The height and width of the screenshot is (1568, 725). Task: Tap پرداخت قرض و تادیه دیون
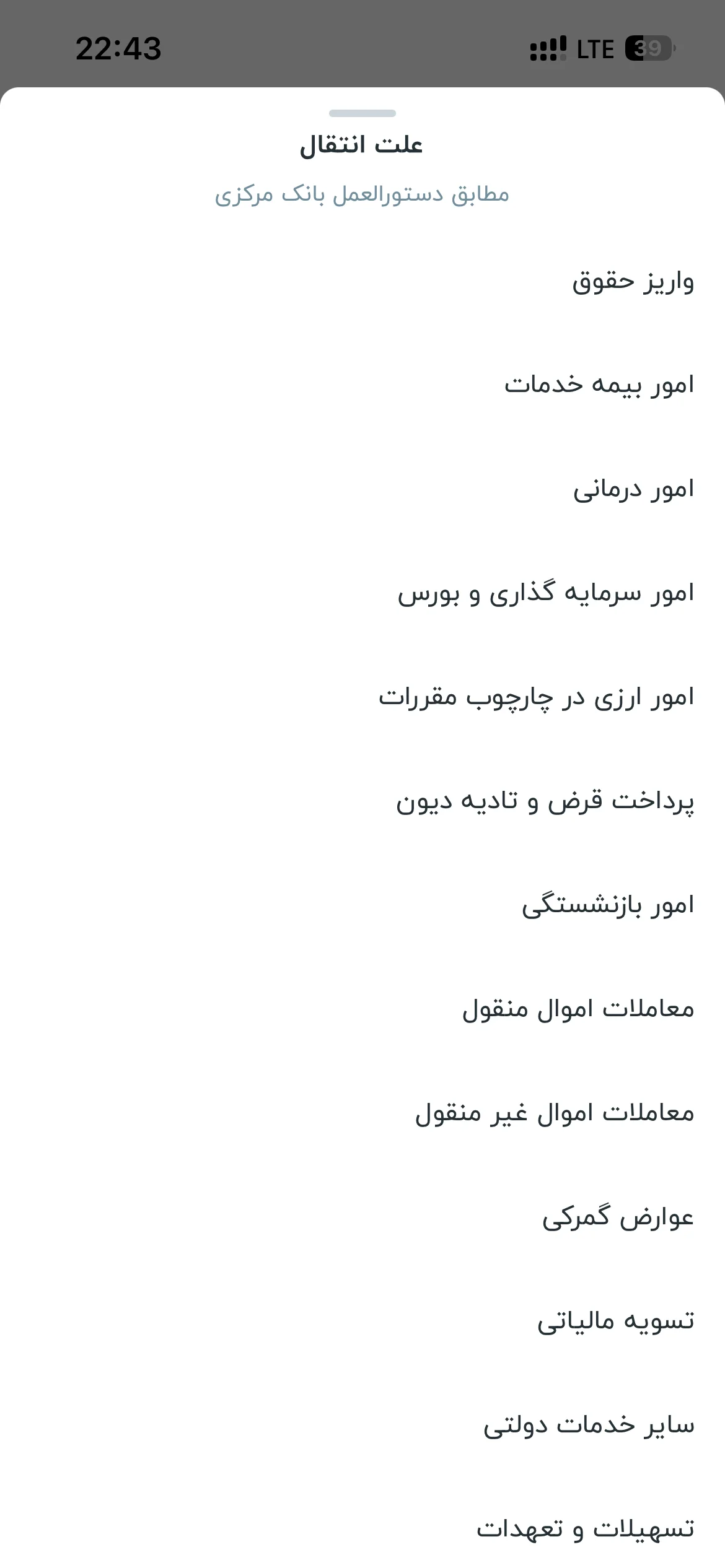point(362,803)
